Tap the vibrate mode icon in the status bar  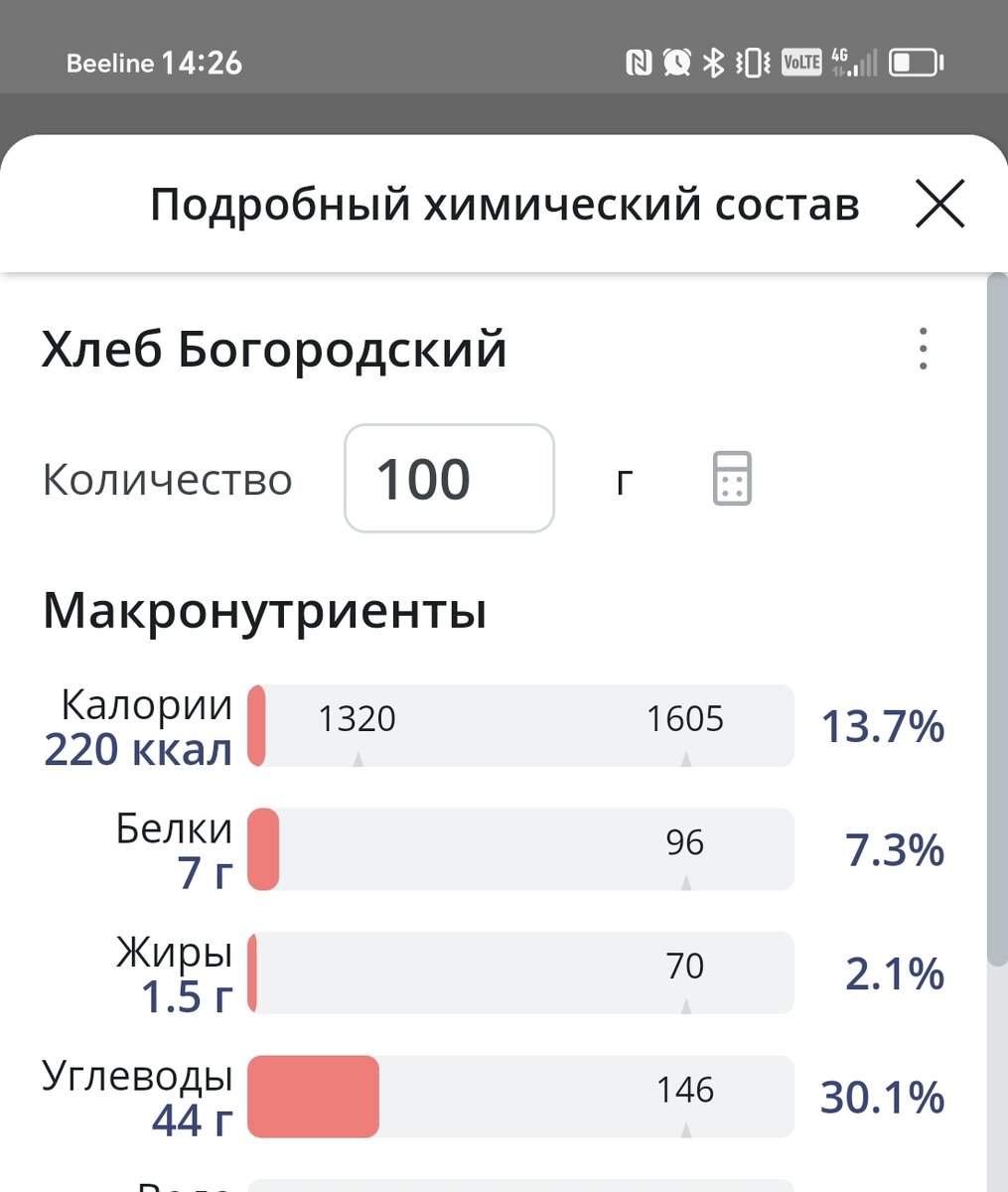(753, 62)
